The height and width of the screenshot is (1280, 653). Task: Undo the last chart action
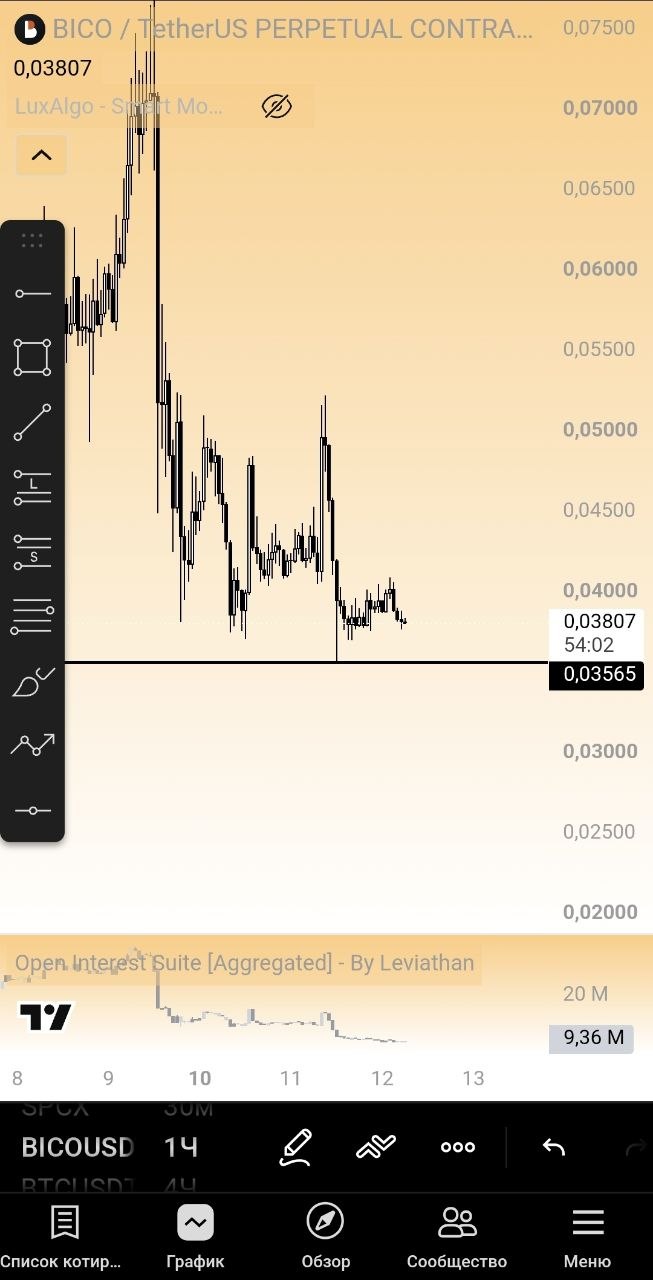[x=554, y=1147]
